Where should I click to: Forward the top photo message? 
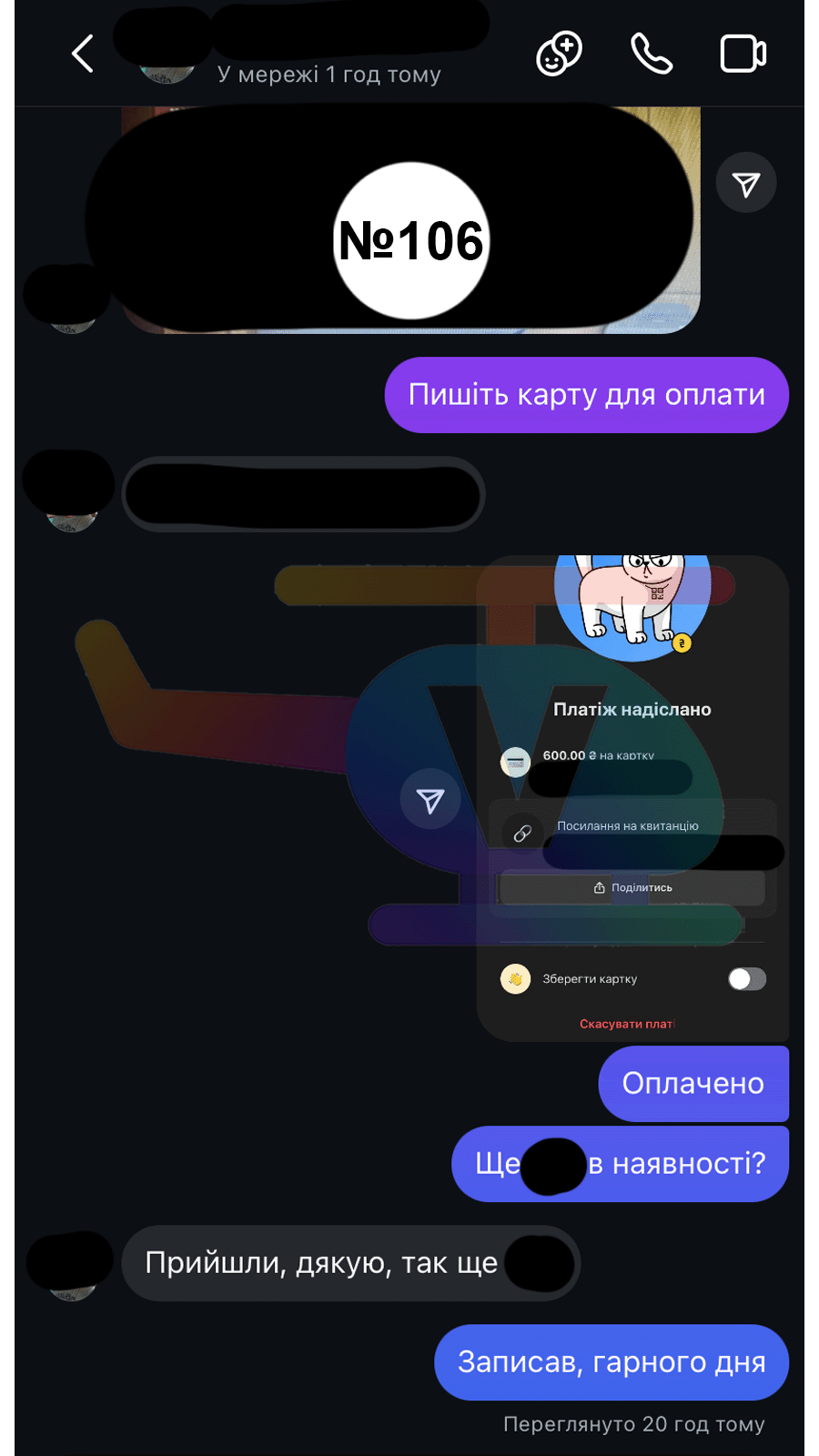745,183
